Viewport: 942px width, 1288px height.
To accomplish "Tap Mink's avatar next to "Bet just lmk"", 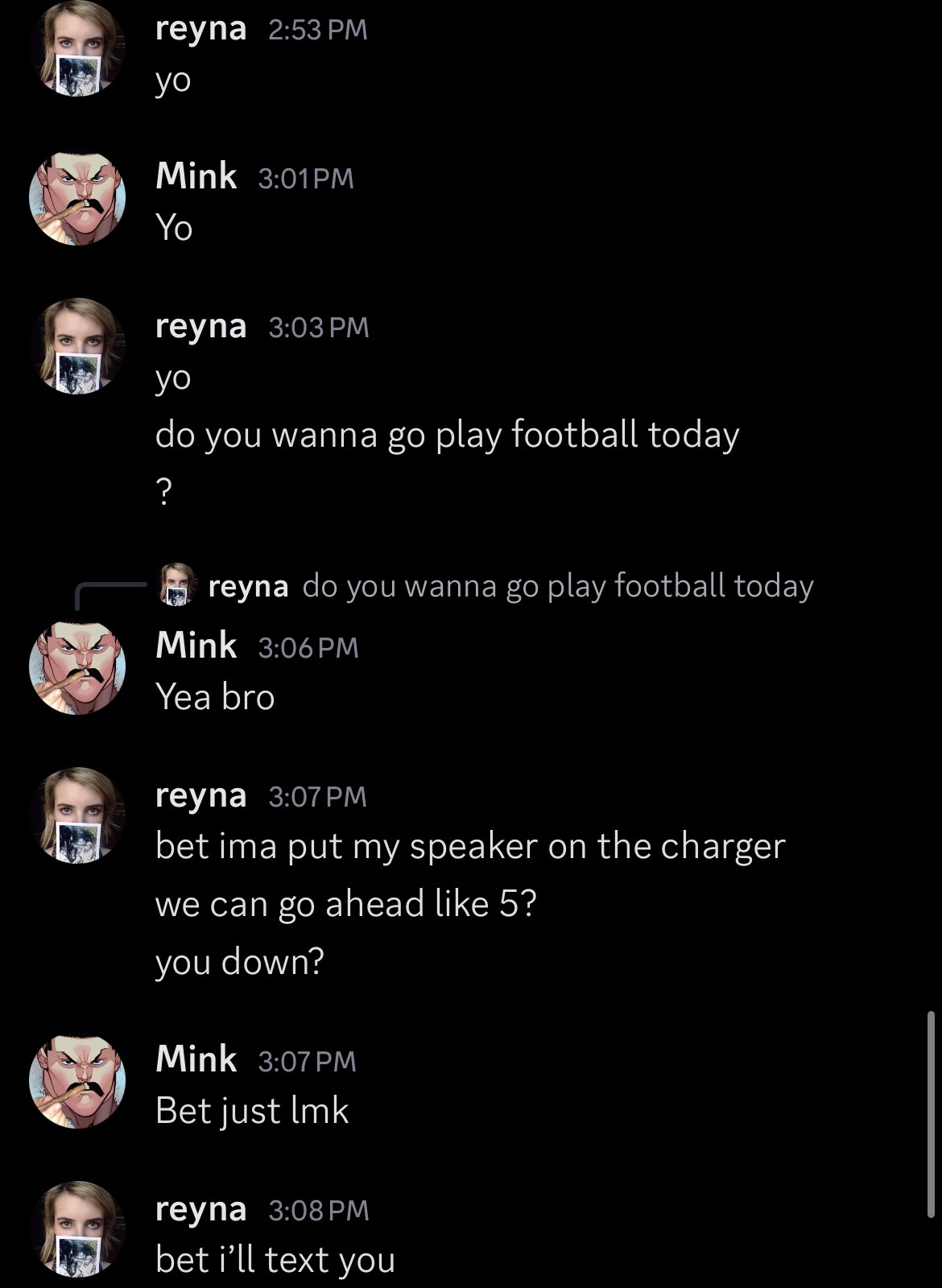I will pyautogui.click(x=77, y=1080).
